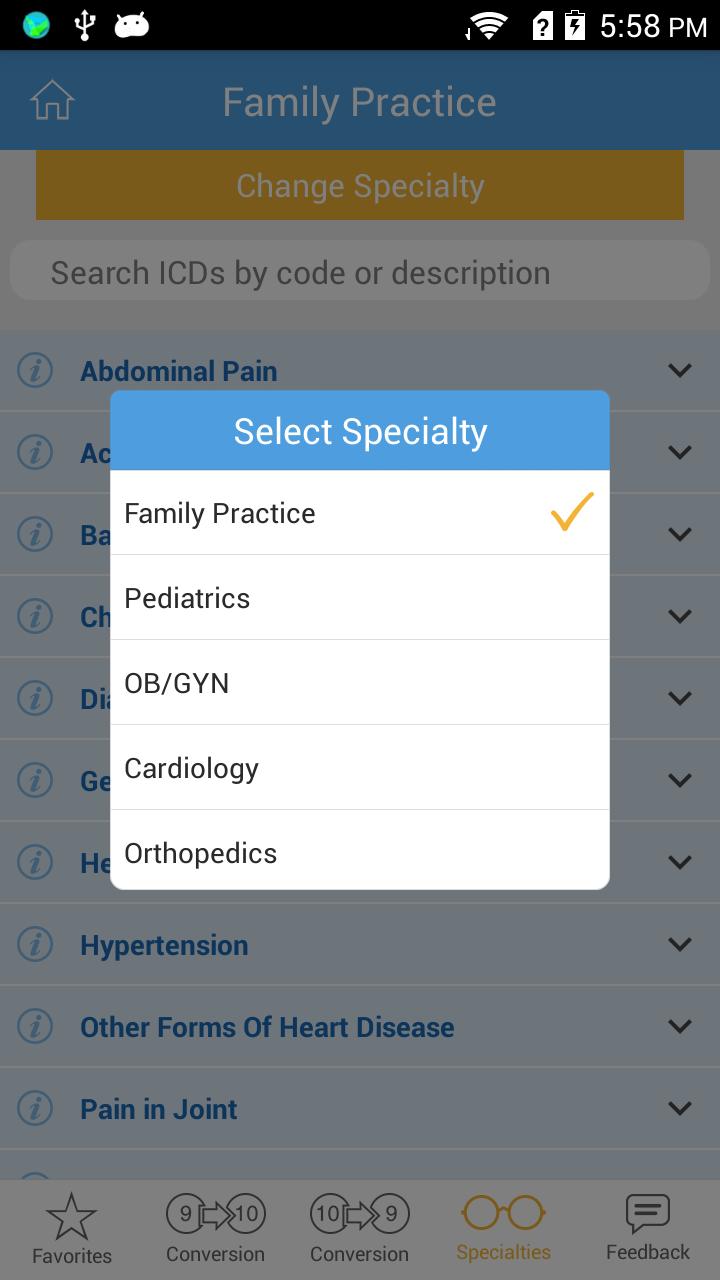720x1280 pixels.
Task: Tap the ICD search field
Action: [360, 271]
